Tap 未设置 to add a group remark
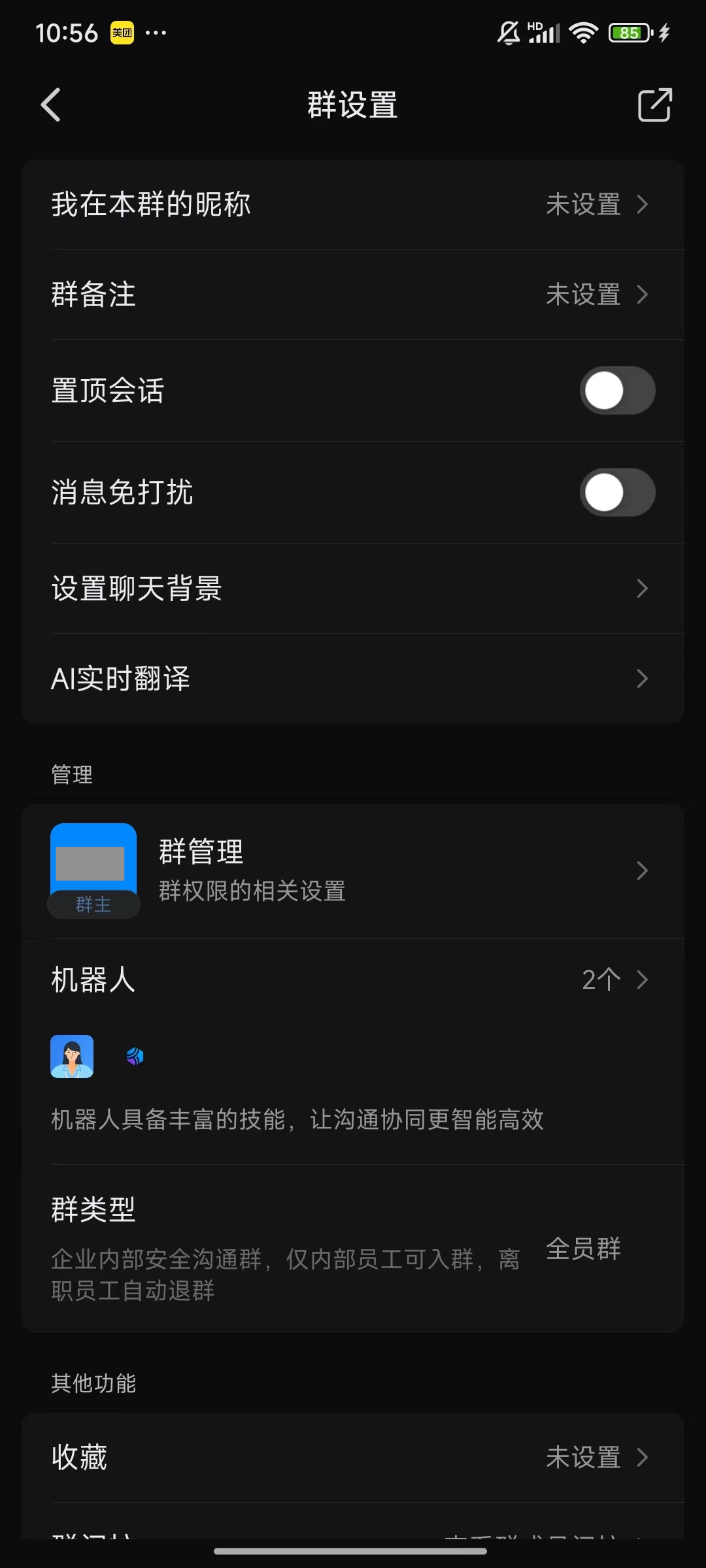The width and height of the screenshot is (706, 1568). 582,294
